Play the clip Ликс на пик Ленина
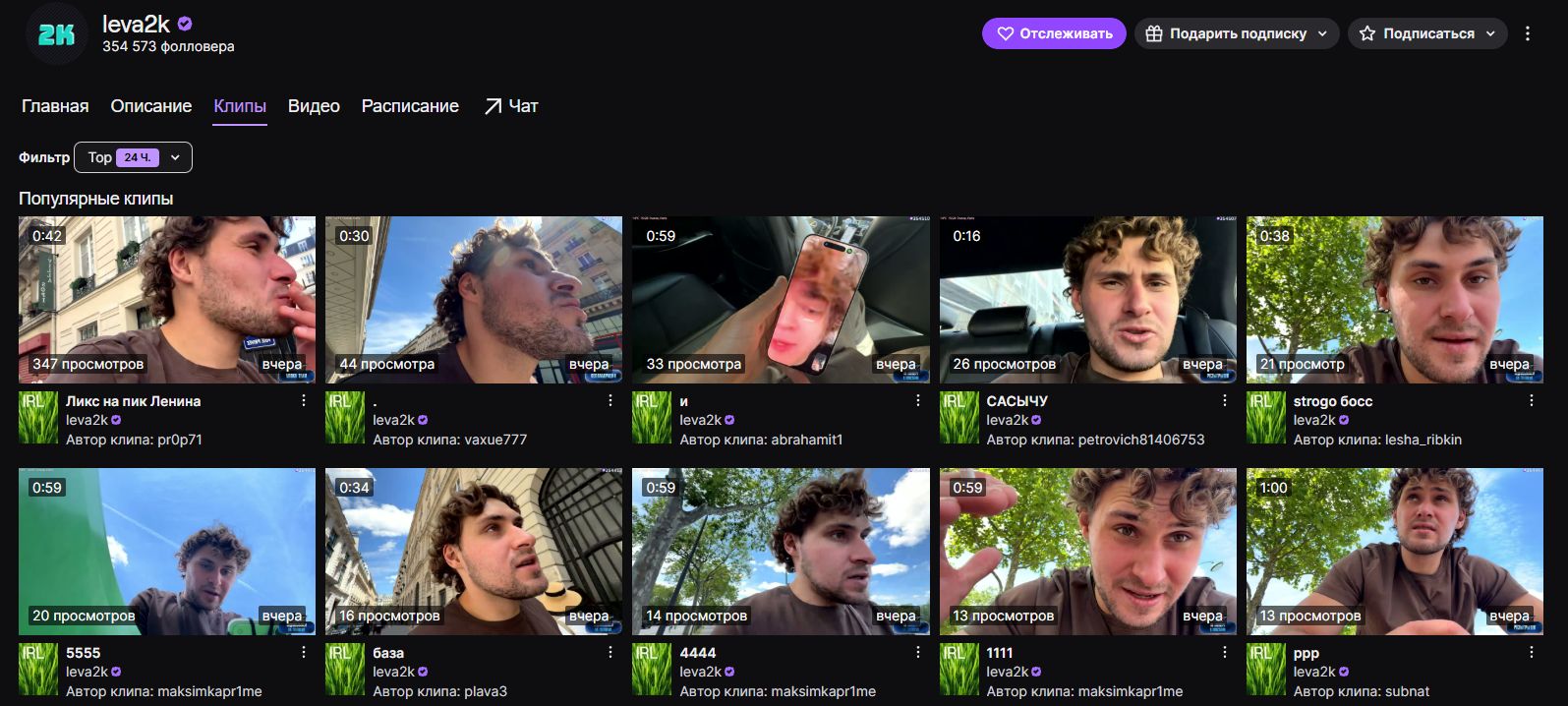This screenshot has width=1568, height=706. click(x=167, y=300)
